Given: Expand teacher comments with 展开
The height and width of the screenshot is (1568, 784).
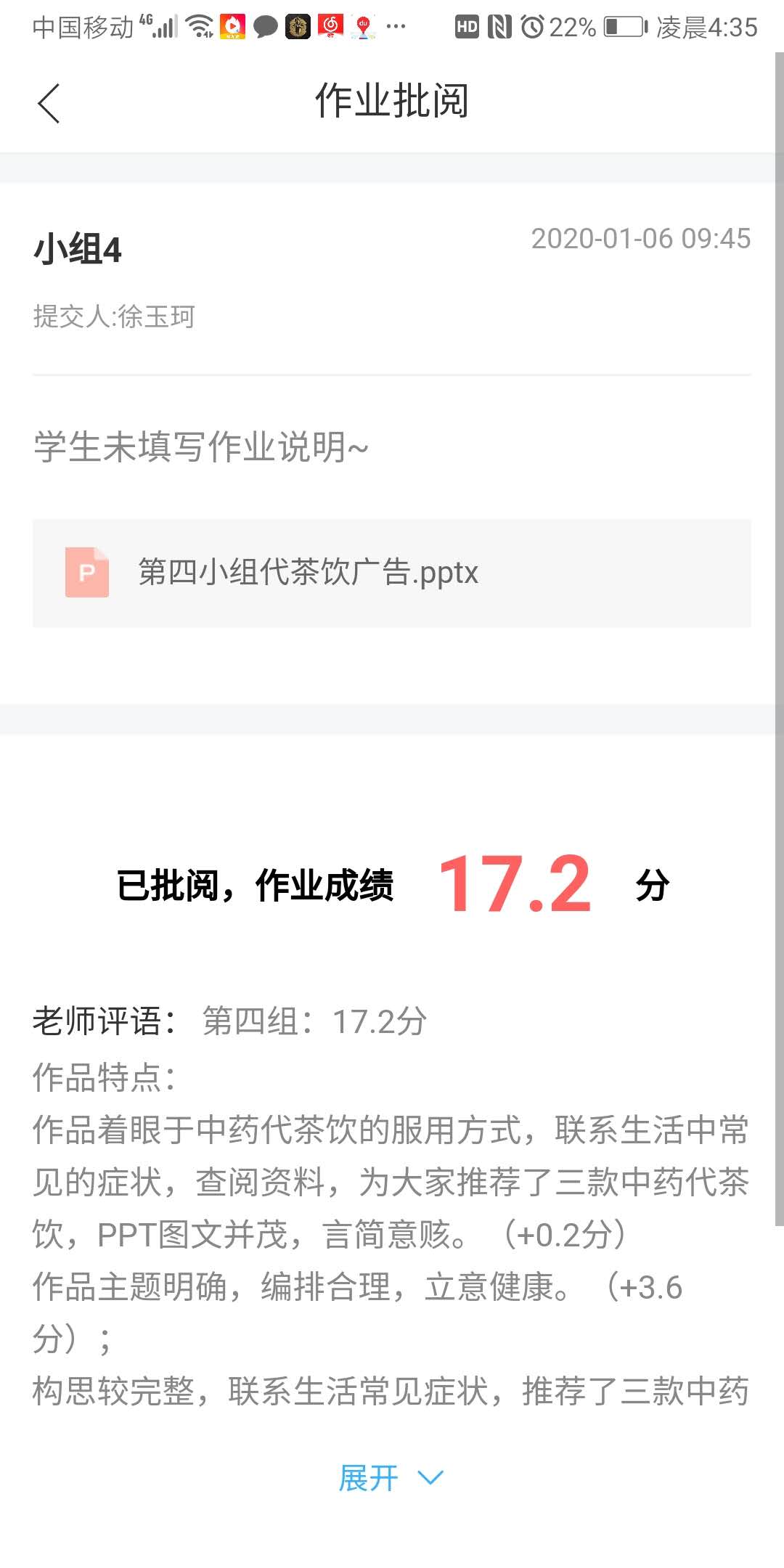Looking at the screenshot, I should (390, 1478).
